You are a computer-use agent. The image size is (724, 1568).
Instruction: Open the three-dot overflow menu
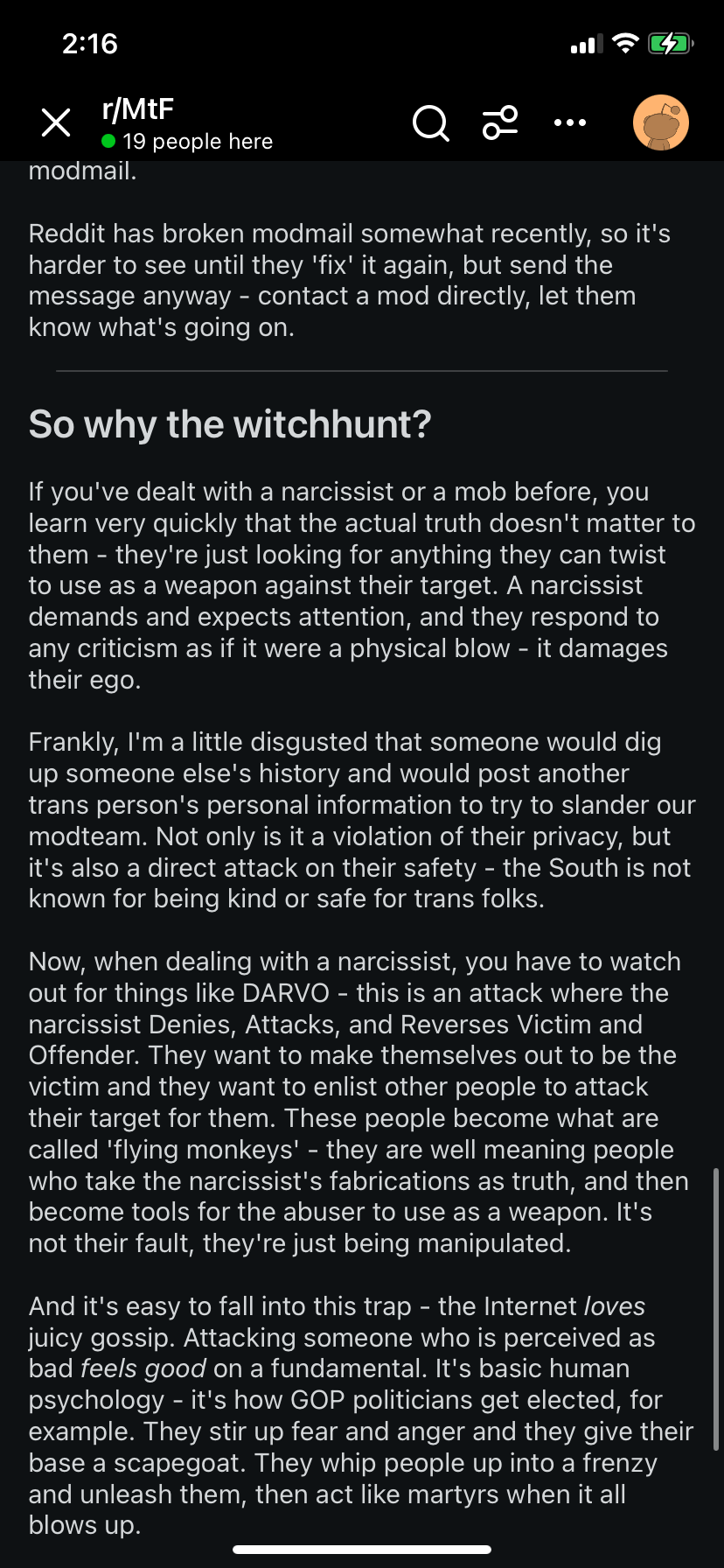[x=570, y=123]
